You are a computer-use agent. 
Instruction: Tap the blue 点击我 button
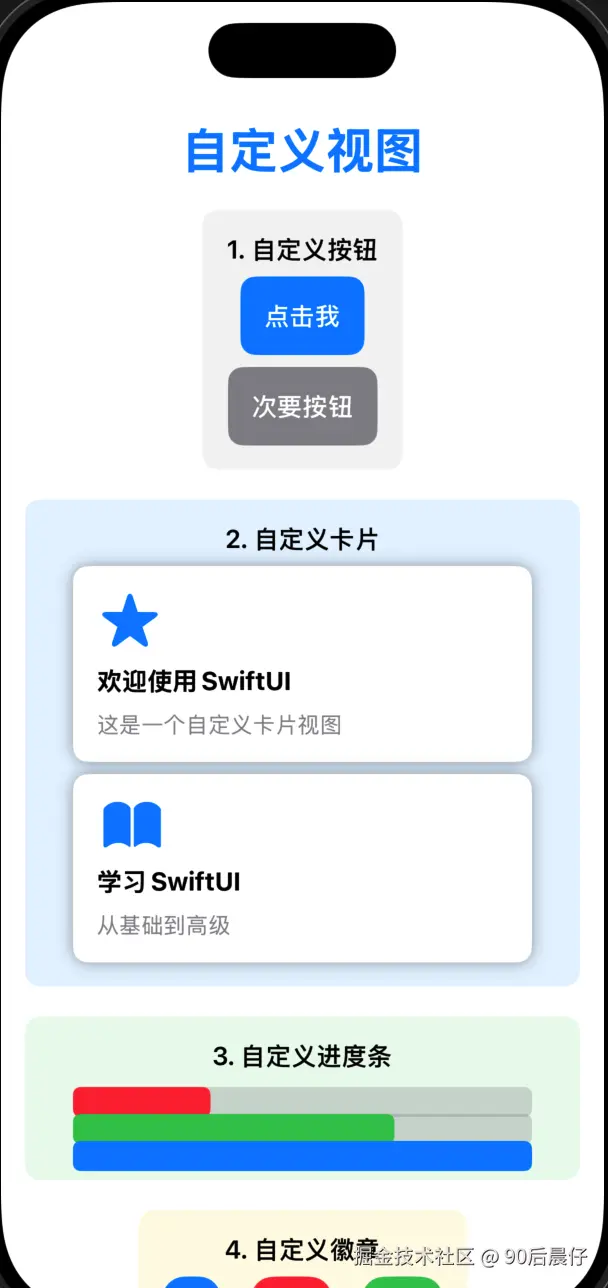302,316
